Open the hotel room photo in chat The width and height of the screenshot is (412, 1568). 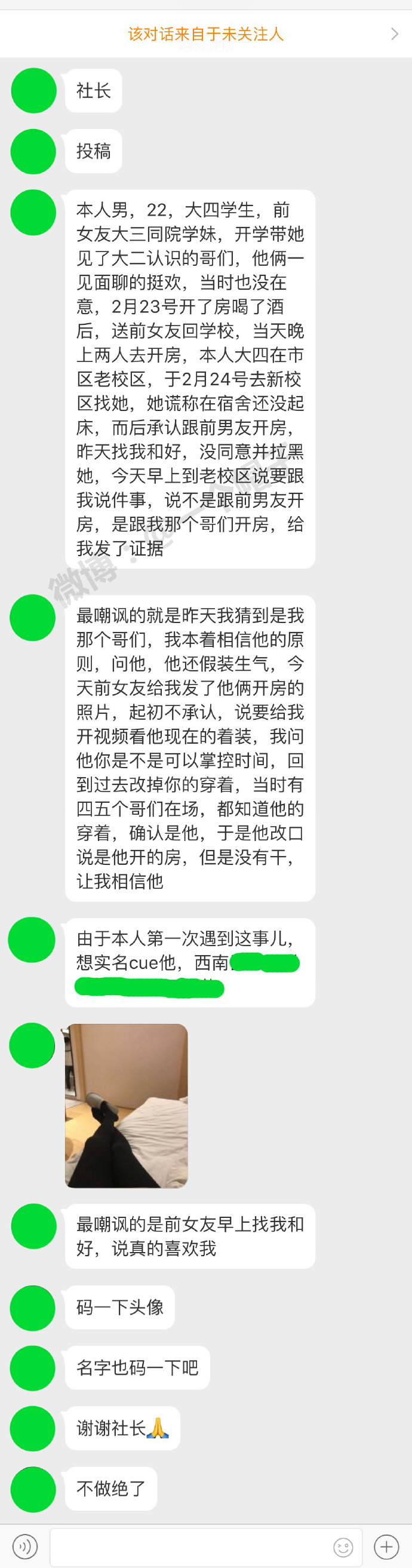127,1105
